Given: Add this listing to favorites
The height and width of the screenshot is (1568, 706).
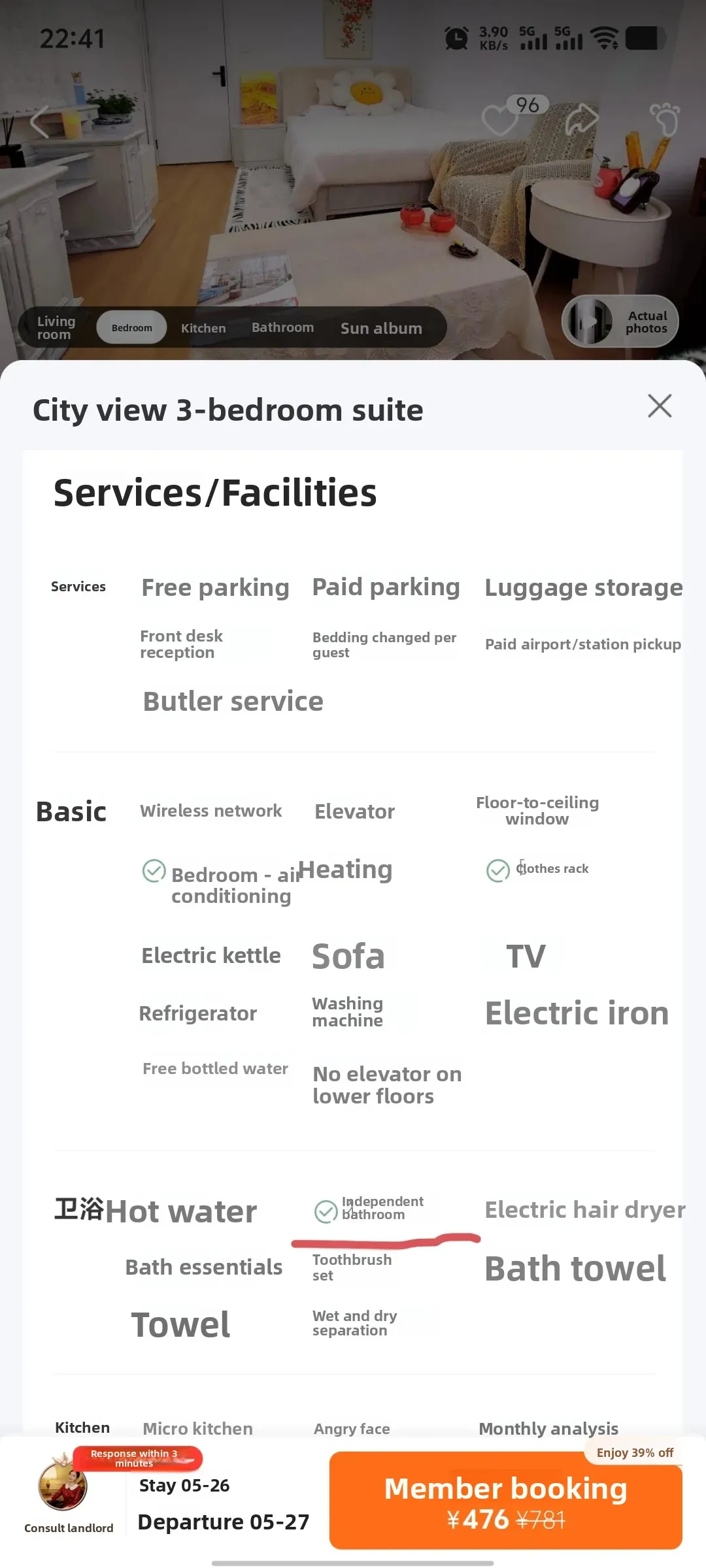Looking at the screenshot, I should [500, 120].
